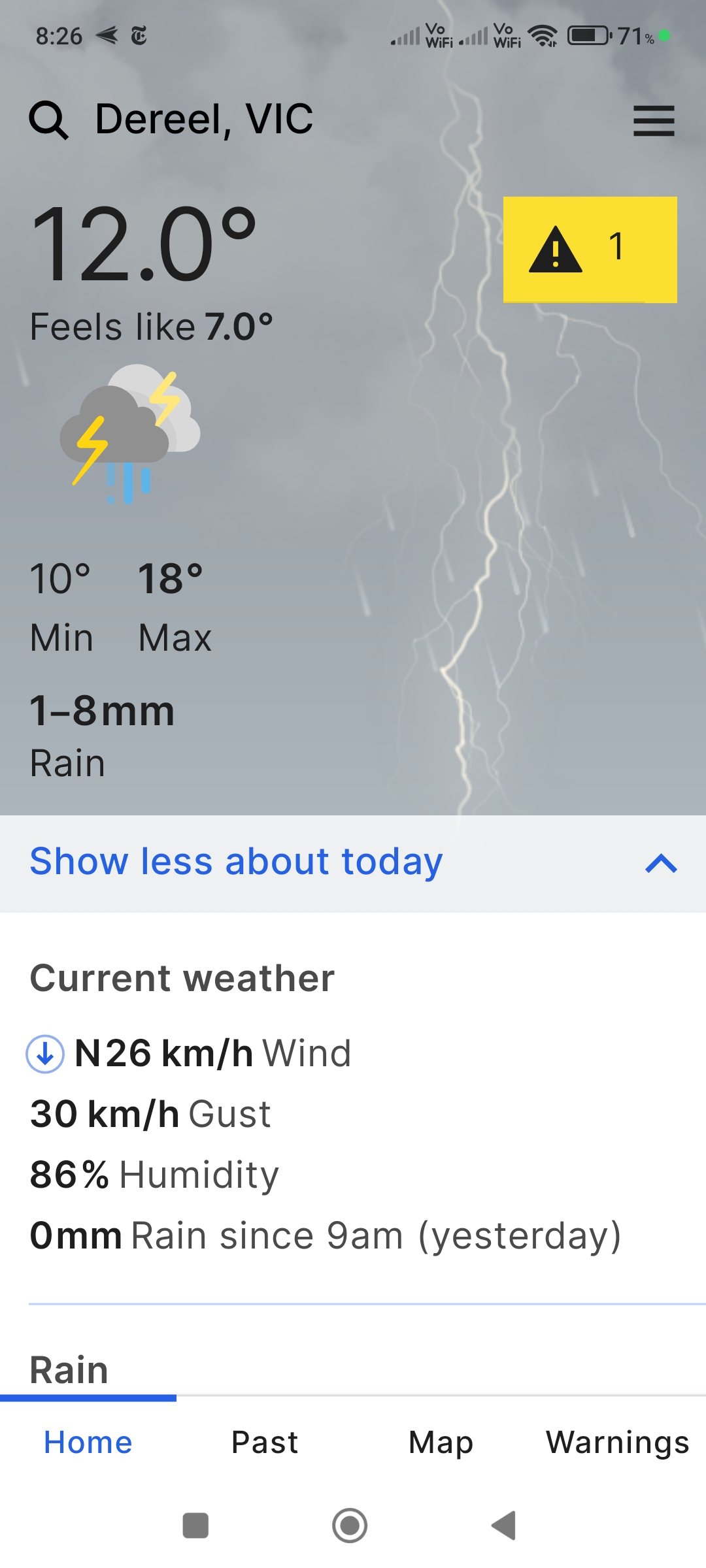Image resolution: width=706 pixels, height=1568 pixels.
Task: Open the hamburger menu
Action: click(654, 121)
